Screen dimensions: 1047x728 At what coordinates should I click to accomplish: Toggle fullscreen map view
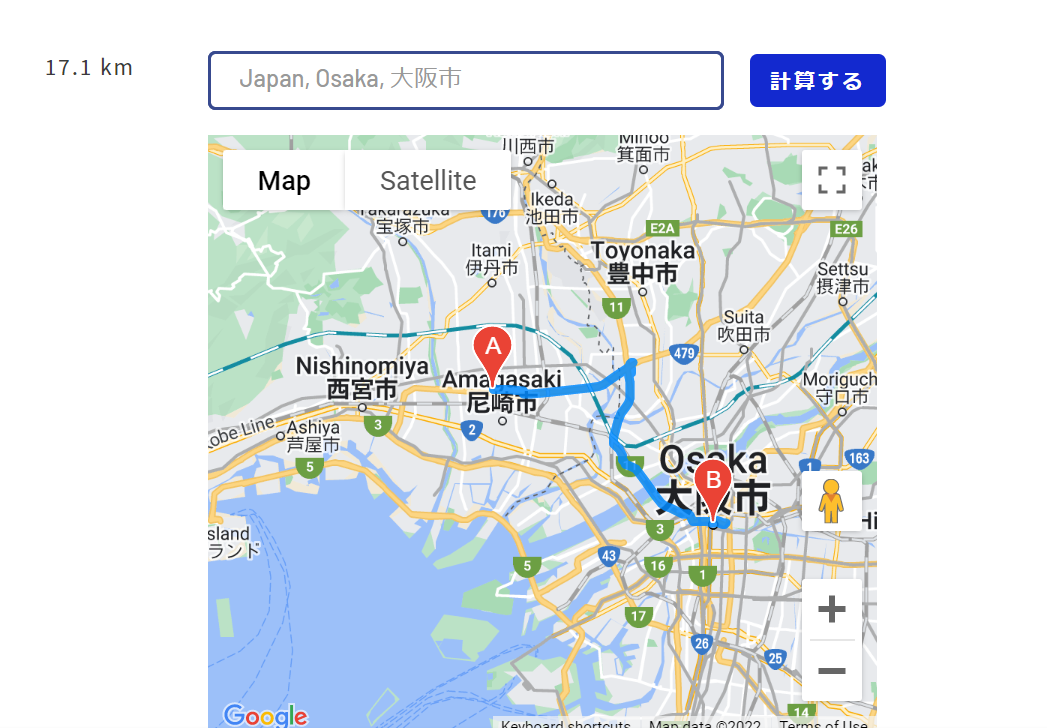point(831,180)
